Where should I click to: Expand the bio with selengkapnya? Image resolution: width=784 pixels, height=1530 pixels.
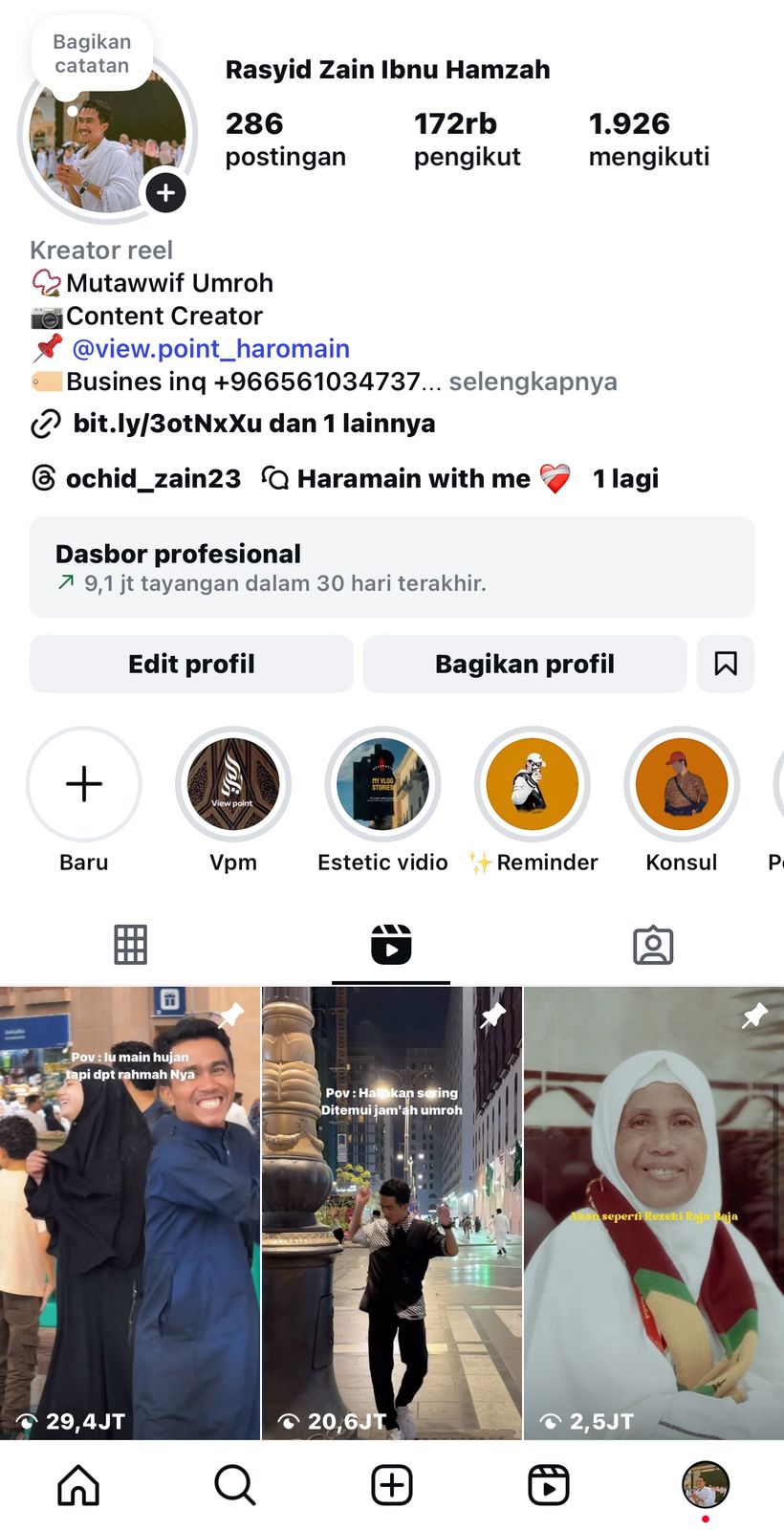coord(533,382)
